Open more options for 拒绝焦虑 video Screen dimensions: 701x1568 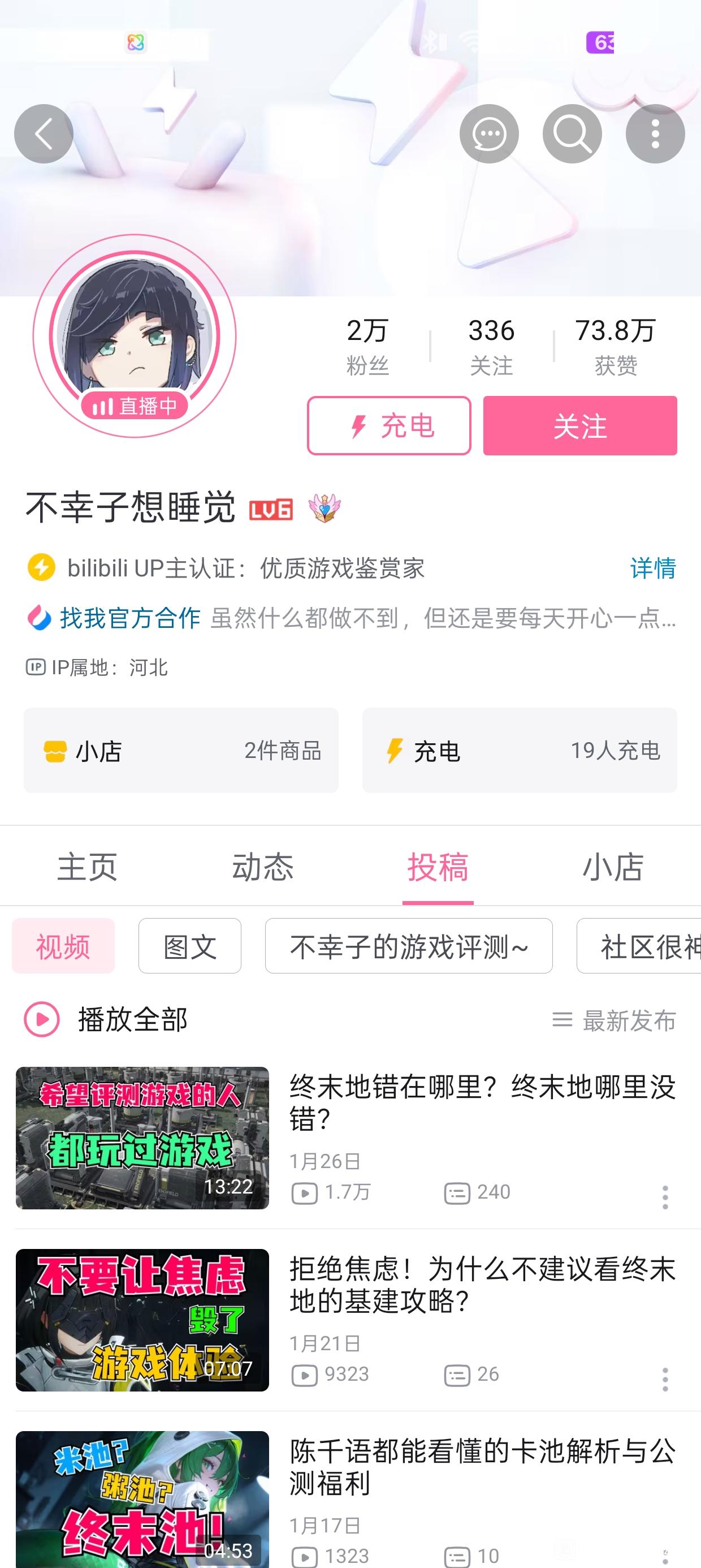pyautogui.click(x=664, y=1379)
